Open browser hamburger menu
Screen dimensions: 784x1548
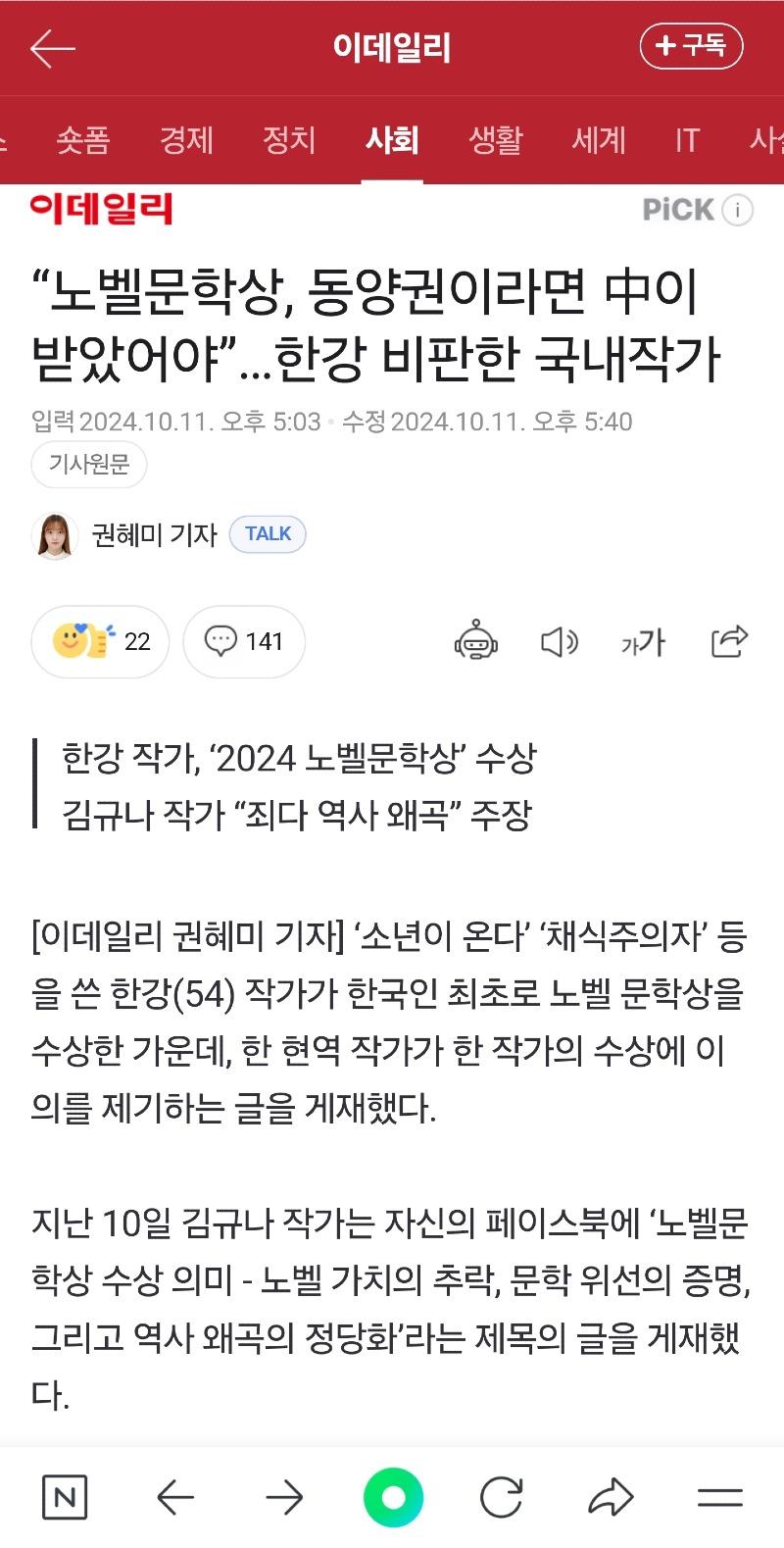click(x=720, y=1497)
